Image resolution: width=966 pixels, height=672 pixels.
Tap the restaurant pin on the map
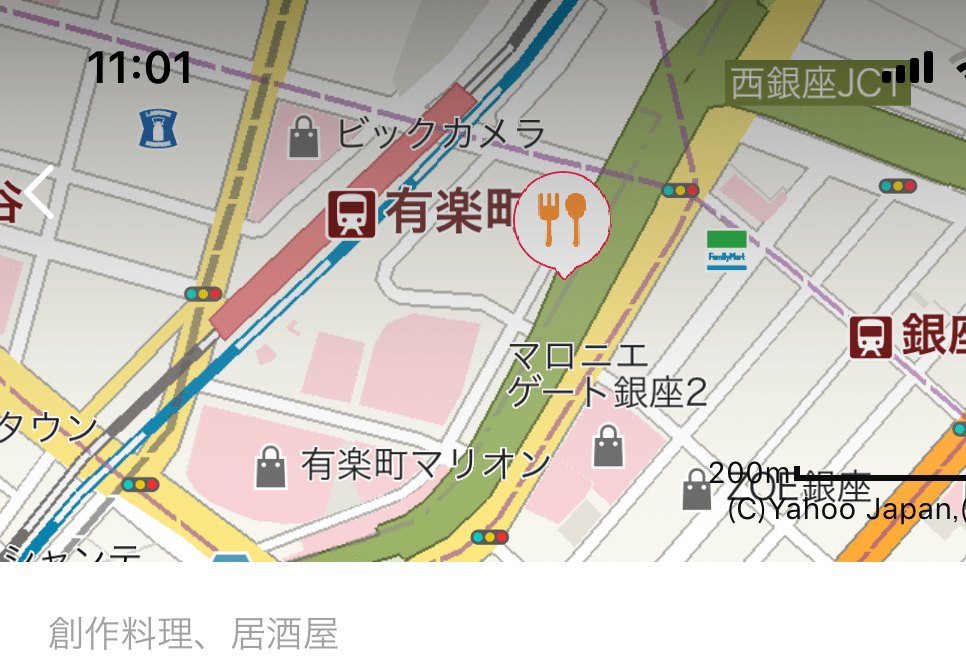click(561, 222)
